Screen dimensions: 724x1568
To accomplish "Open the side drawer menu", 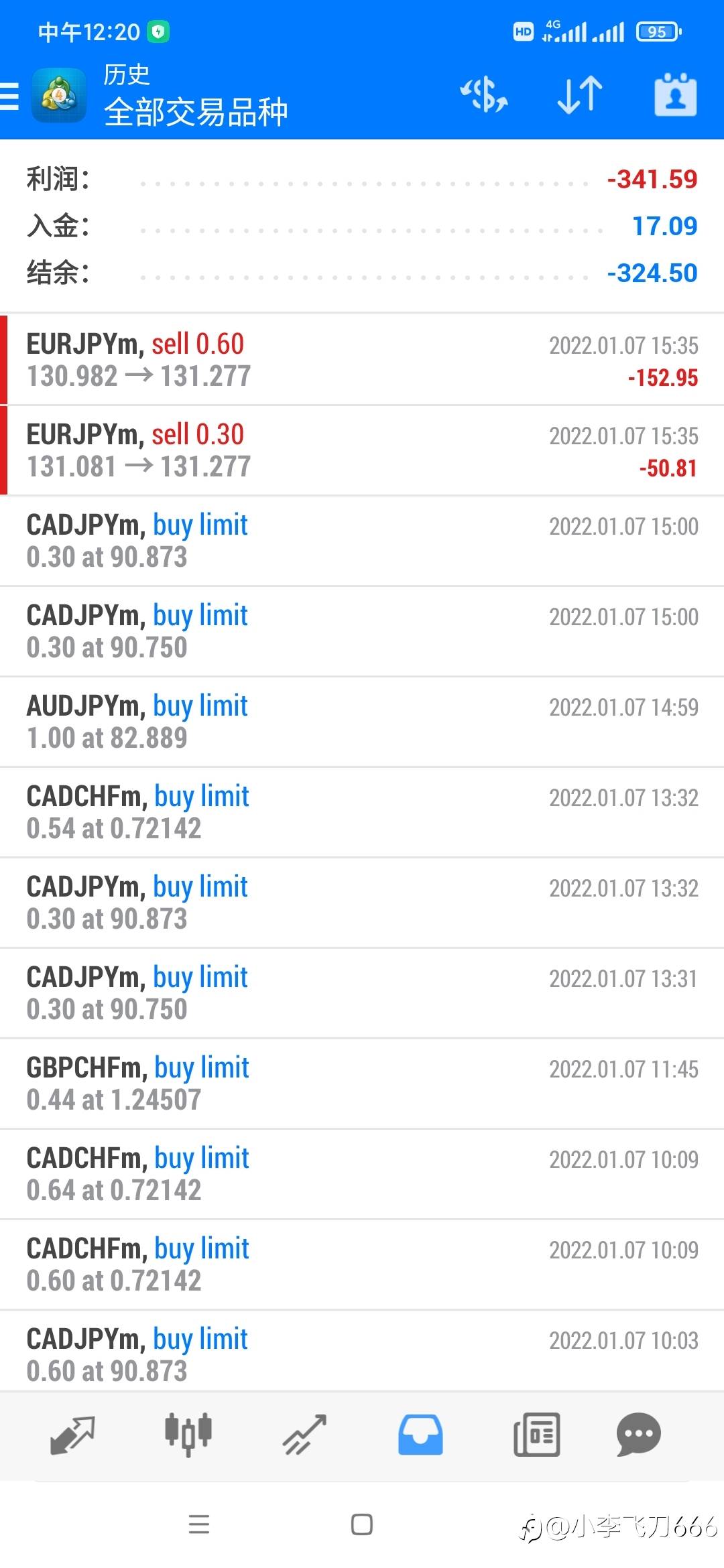I will click(x=11, y=96).
